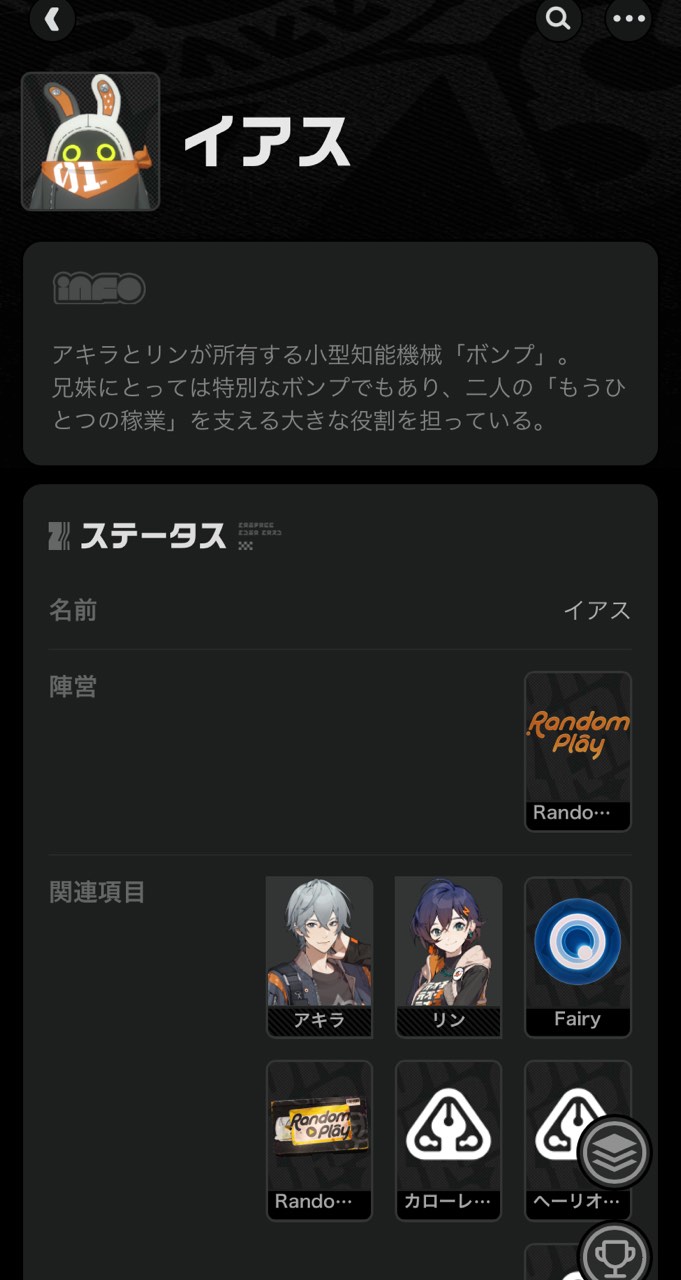
Task: Go back using the top-left arrow
Action: point(52,19)
